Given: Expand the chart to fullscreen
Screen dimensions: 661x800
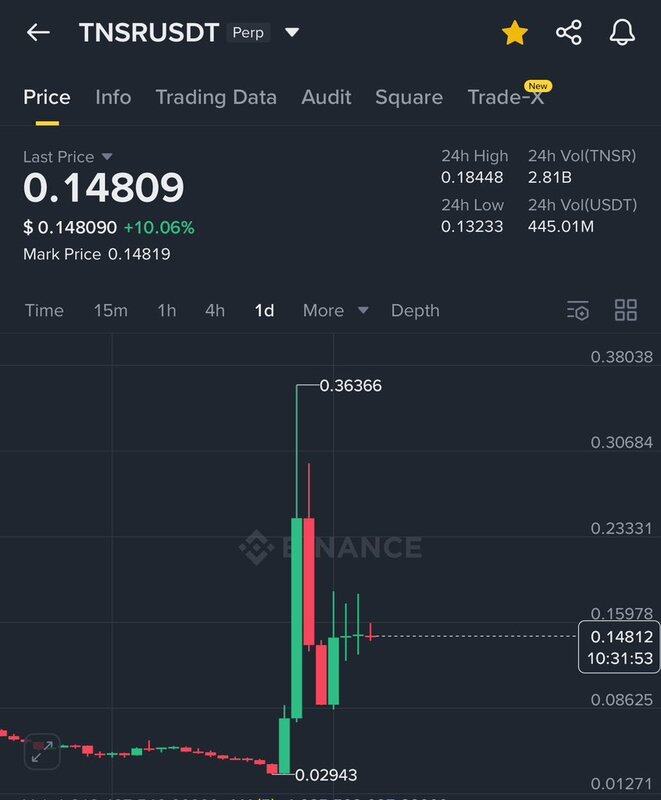Looking at the screenshot, I should [x=43, y=749].
